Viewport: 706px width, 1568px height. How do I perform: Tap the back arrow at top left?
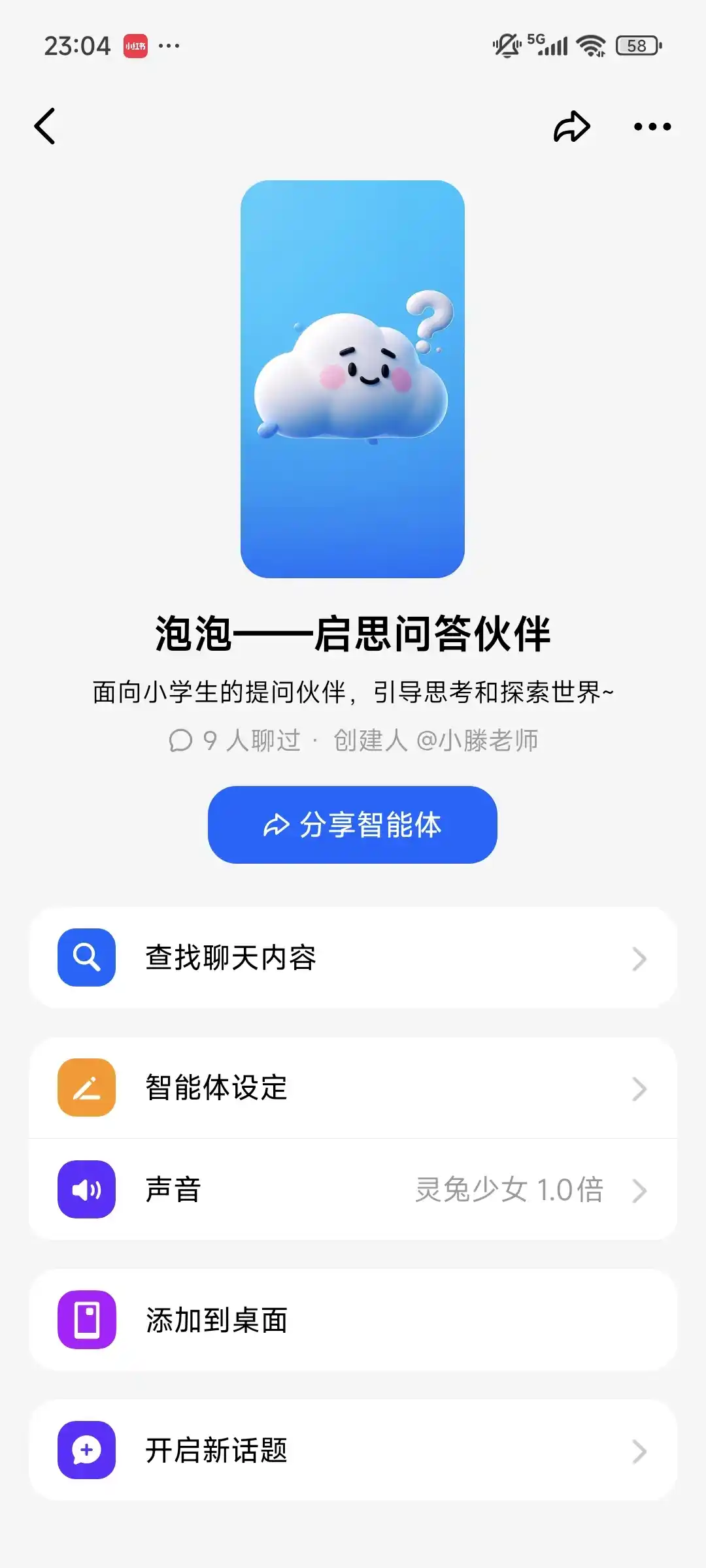(x=44, y=126)
